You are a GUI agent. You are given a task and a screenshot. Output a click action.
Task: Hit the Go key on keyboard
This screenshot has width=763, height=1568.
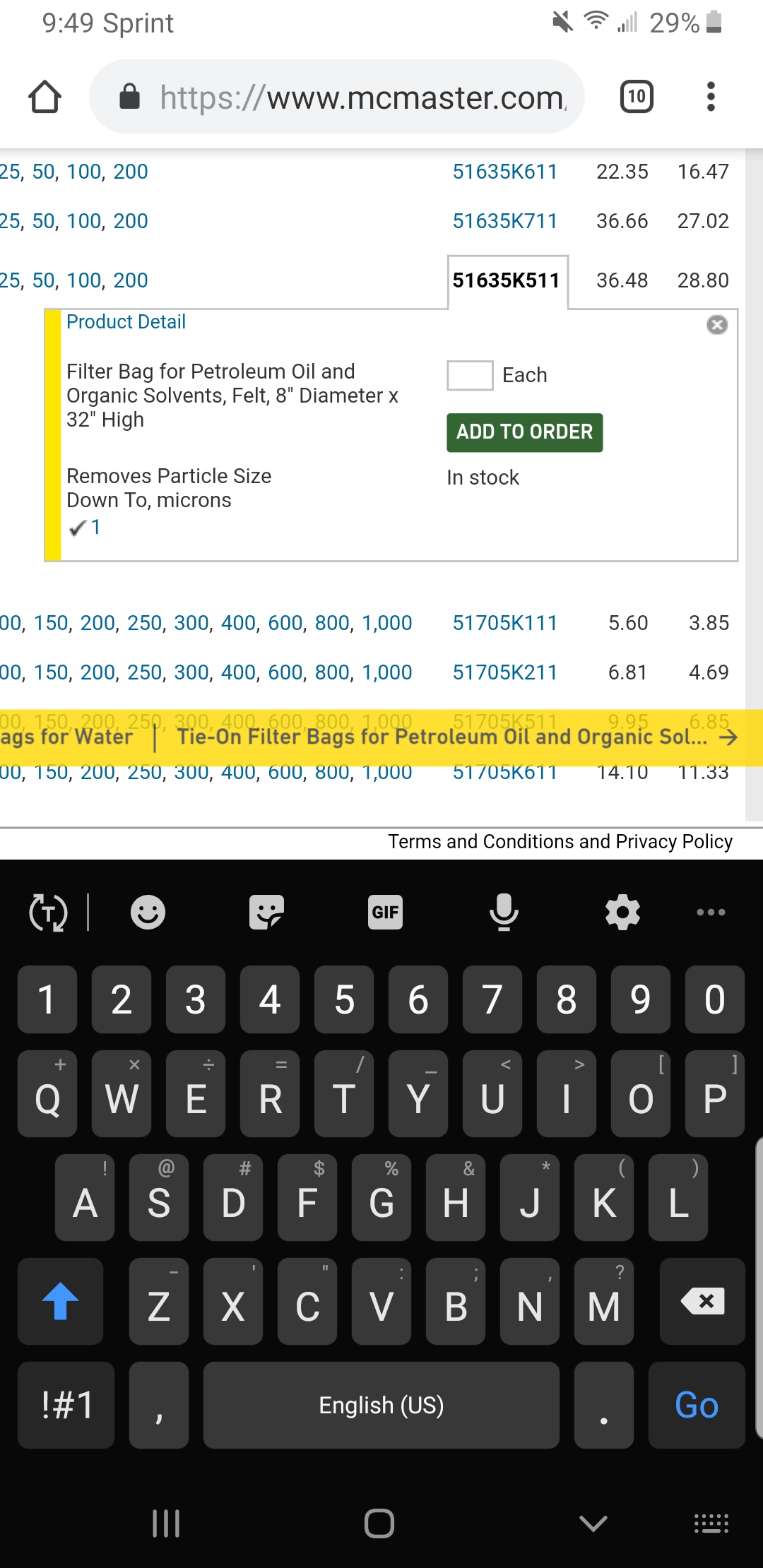pos(697,1405)
